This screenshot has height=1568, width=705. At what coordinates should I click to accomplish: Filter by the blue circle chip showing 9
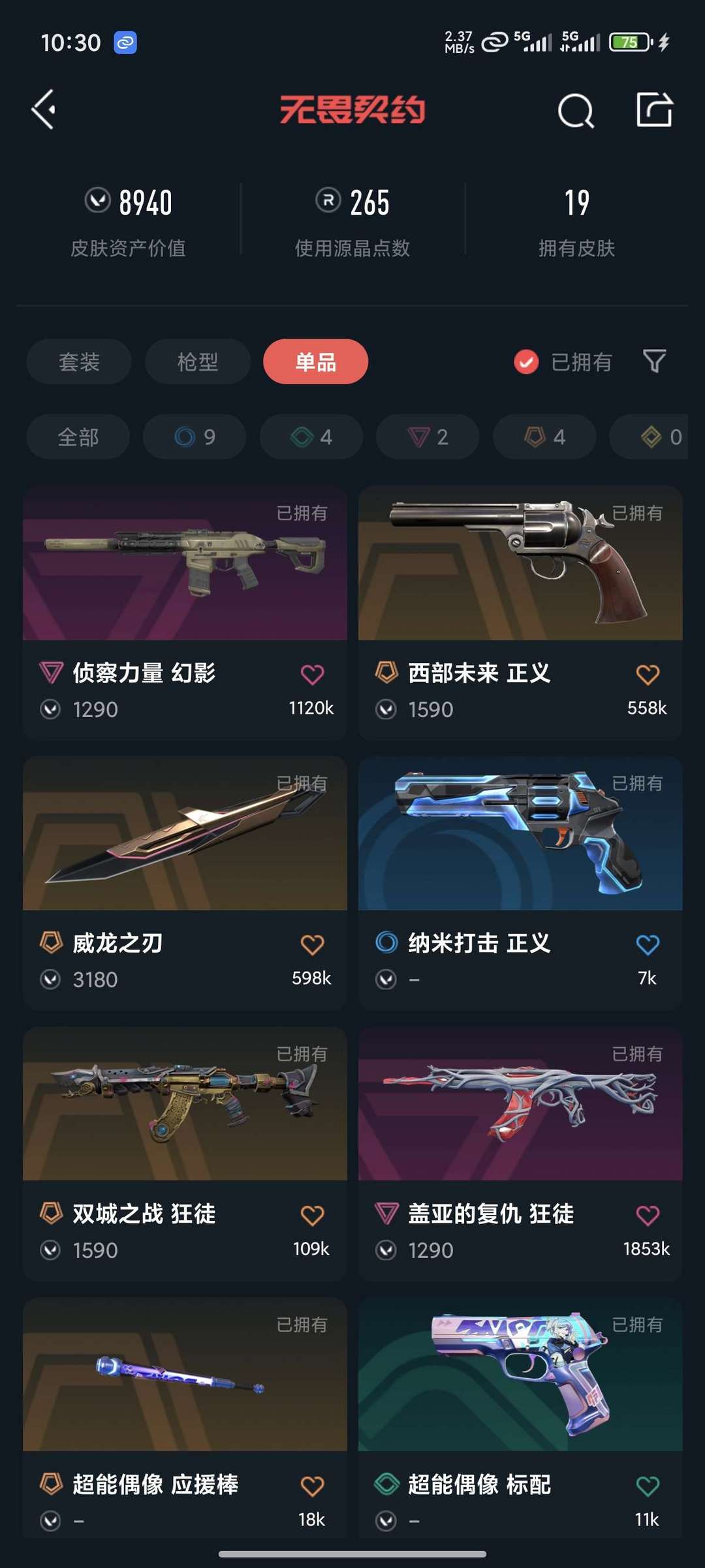point(195,437)
